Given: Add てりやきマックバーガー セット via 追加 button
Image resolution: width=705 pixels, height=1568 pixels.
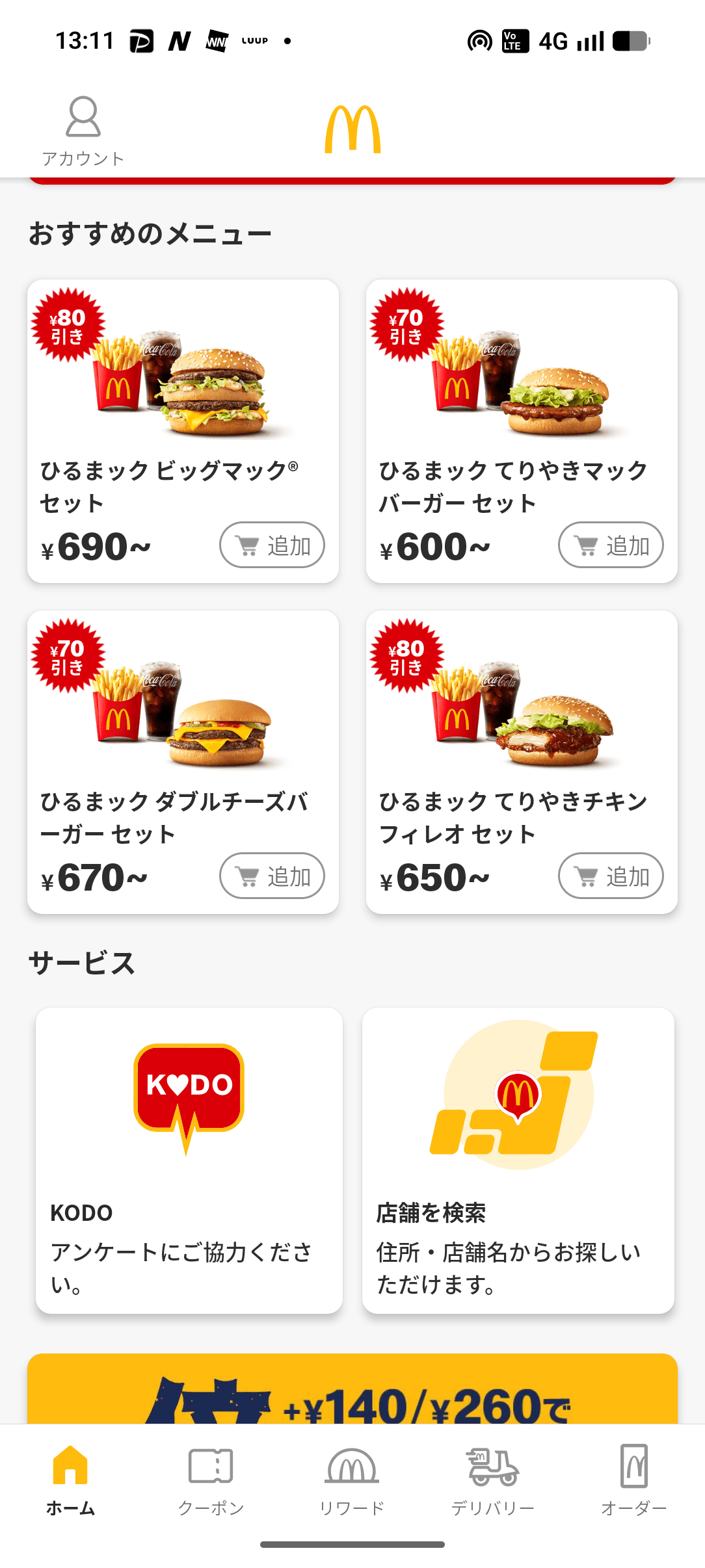Looking at the screenshot, I should (611, 545).
